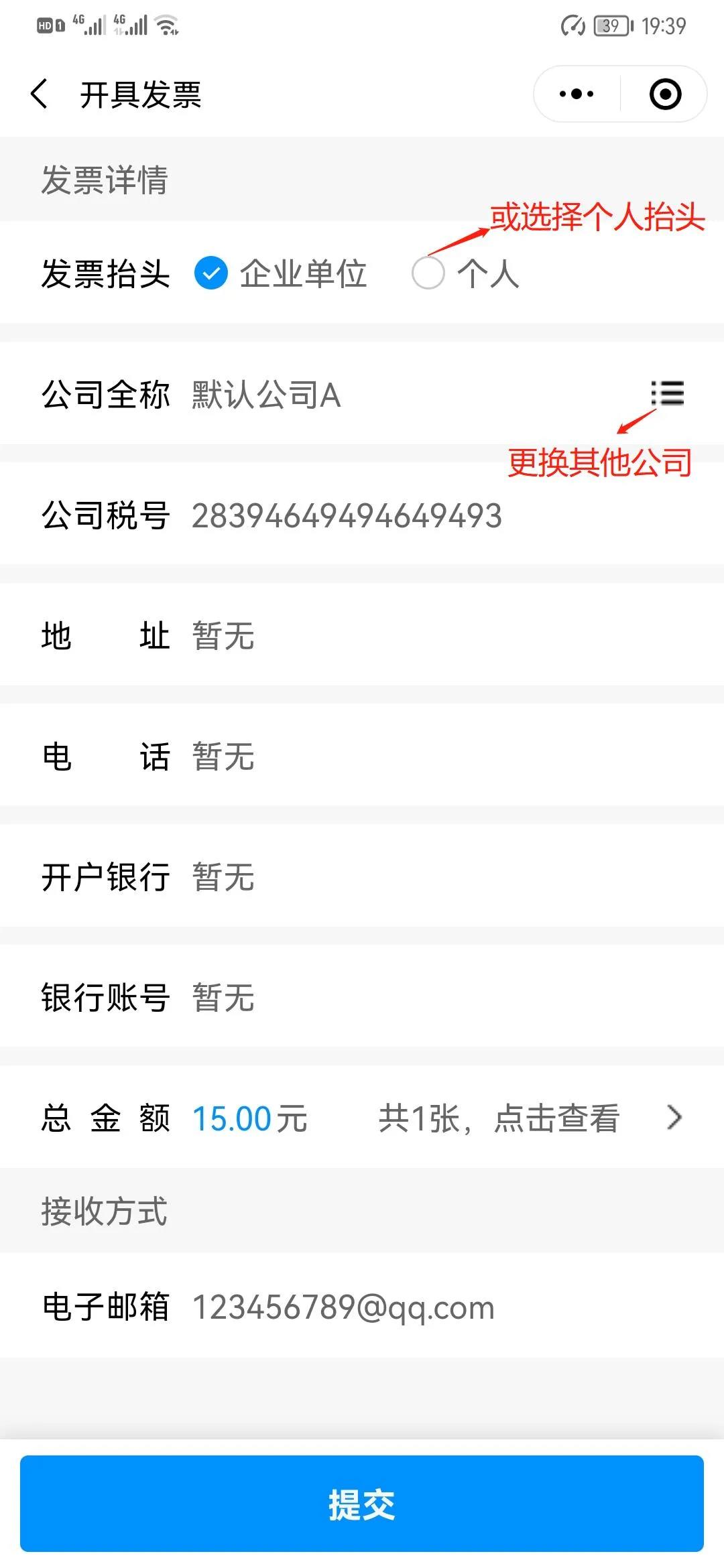Submit the invoice with the 提交 button
Screen dimensions: 724x1568
[362, 1504]
